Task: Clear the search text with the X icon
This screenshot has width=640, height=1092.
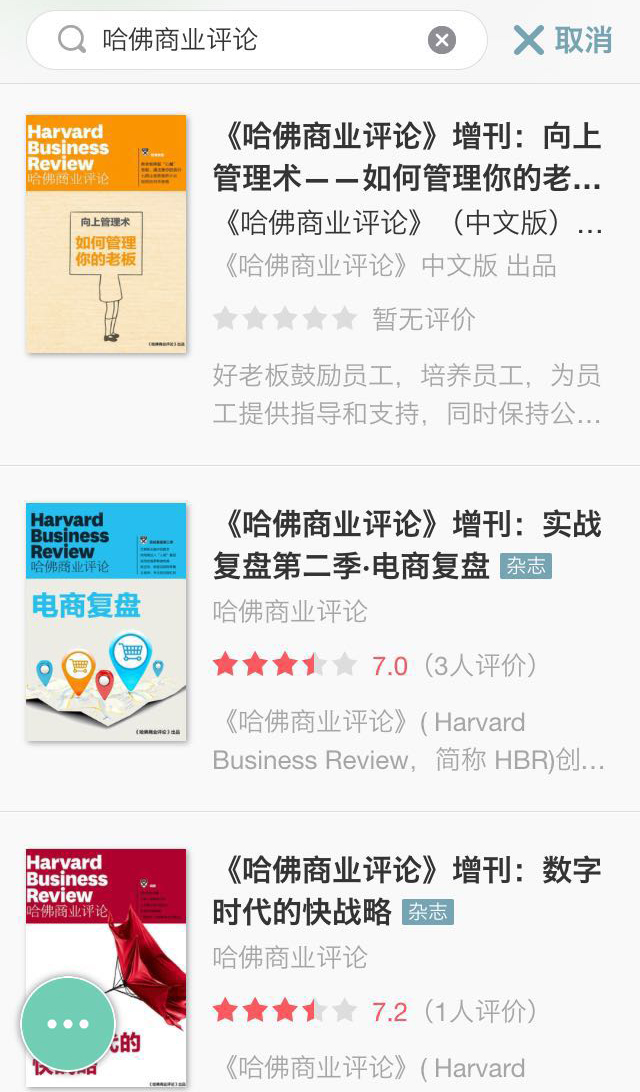Action: pyautogui.click(x=442, y=40)
